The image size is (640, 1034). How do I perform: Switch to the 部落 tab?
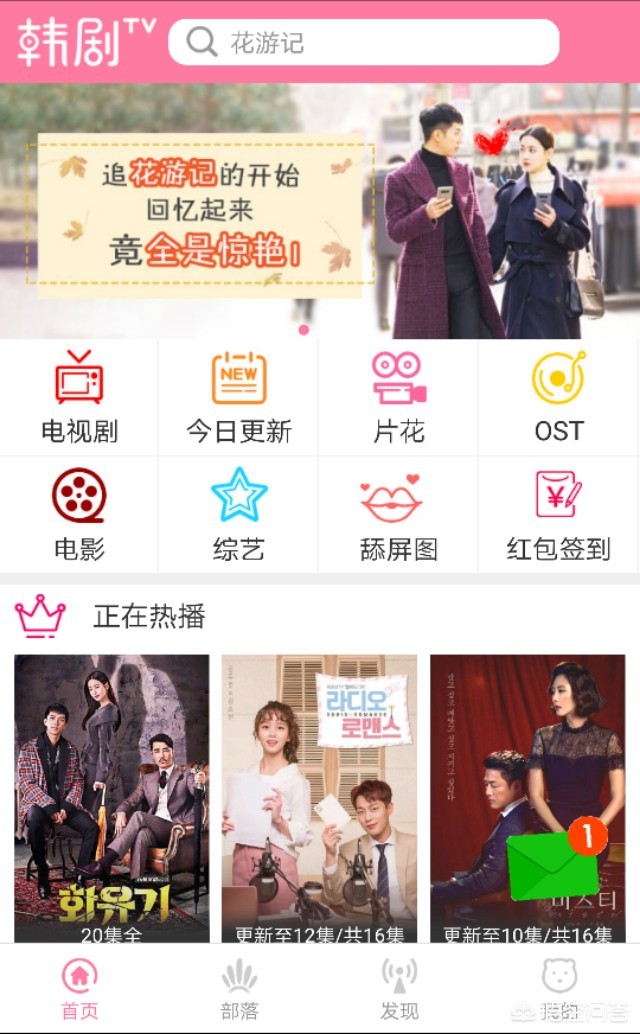pos(239,990)
